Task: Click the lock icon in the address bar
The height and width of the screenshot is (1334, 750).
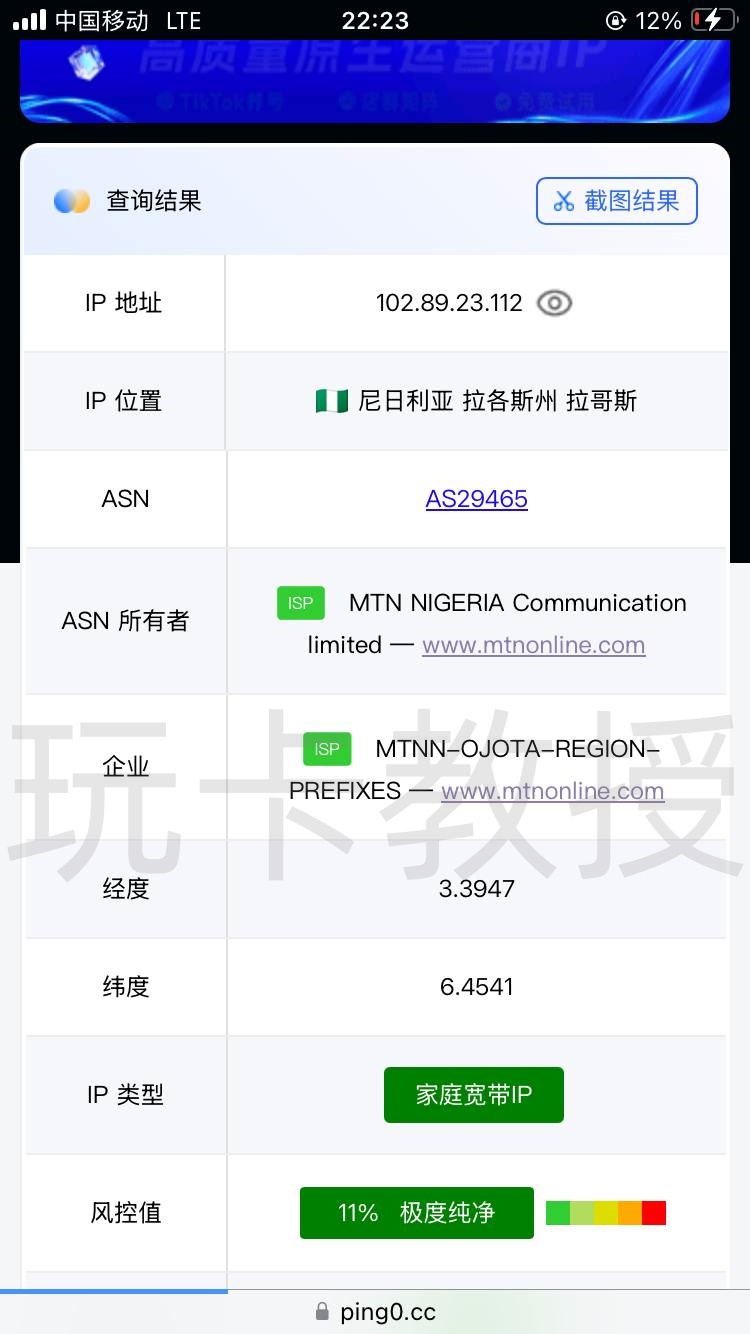Action: click(322, 1311)
